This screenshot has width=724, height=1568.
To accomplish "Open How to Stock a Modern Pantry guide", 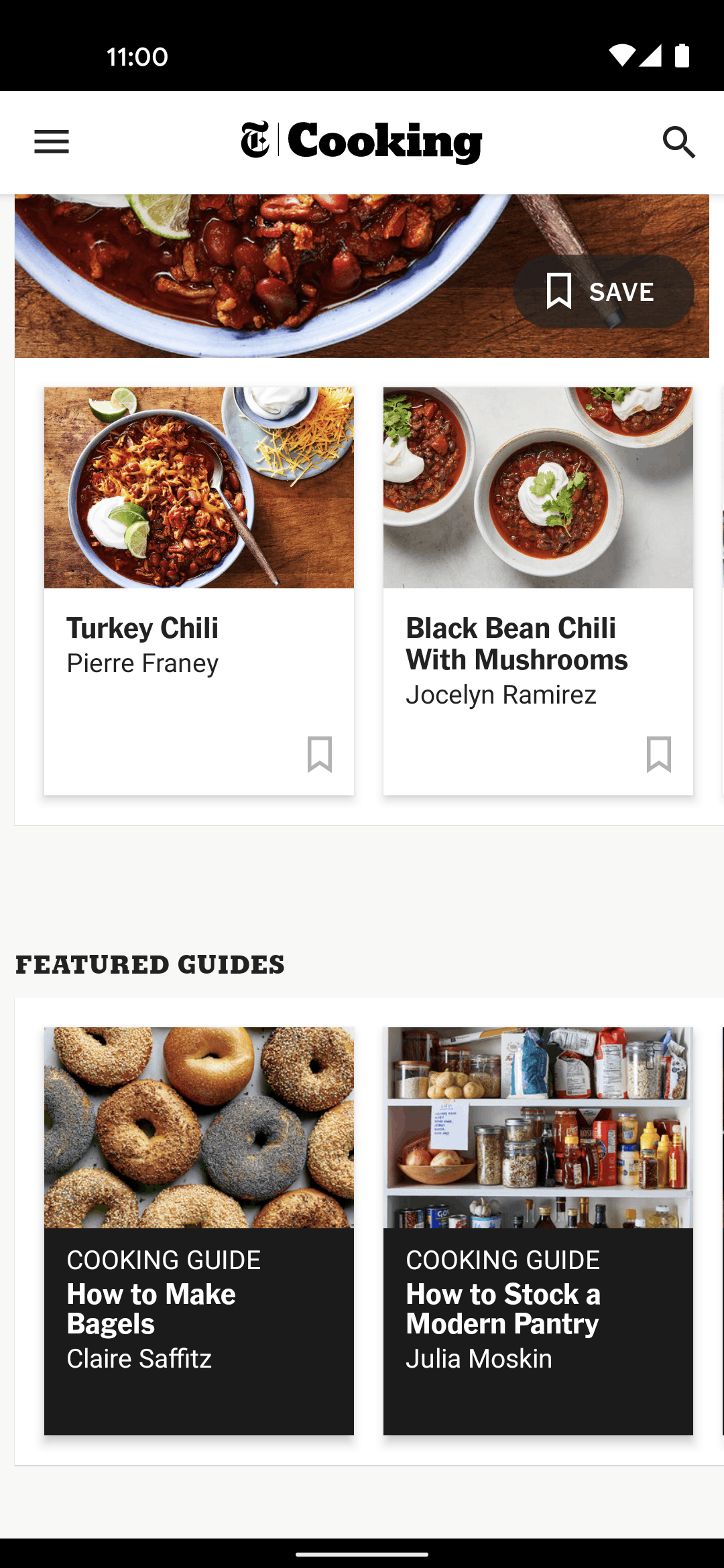I will coord(538,1231).
